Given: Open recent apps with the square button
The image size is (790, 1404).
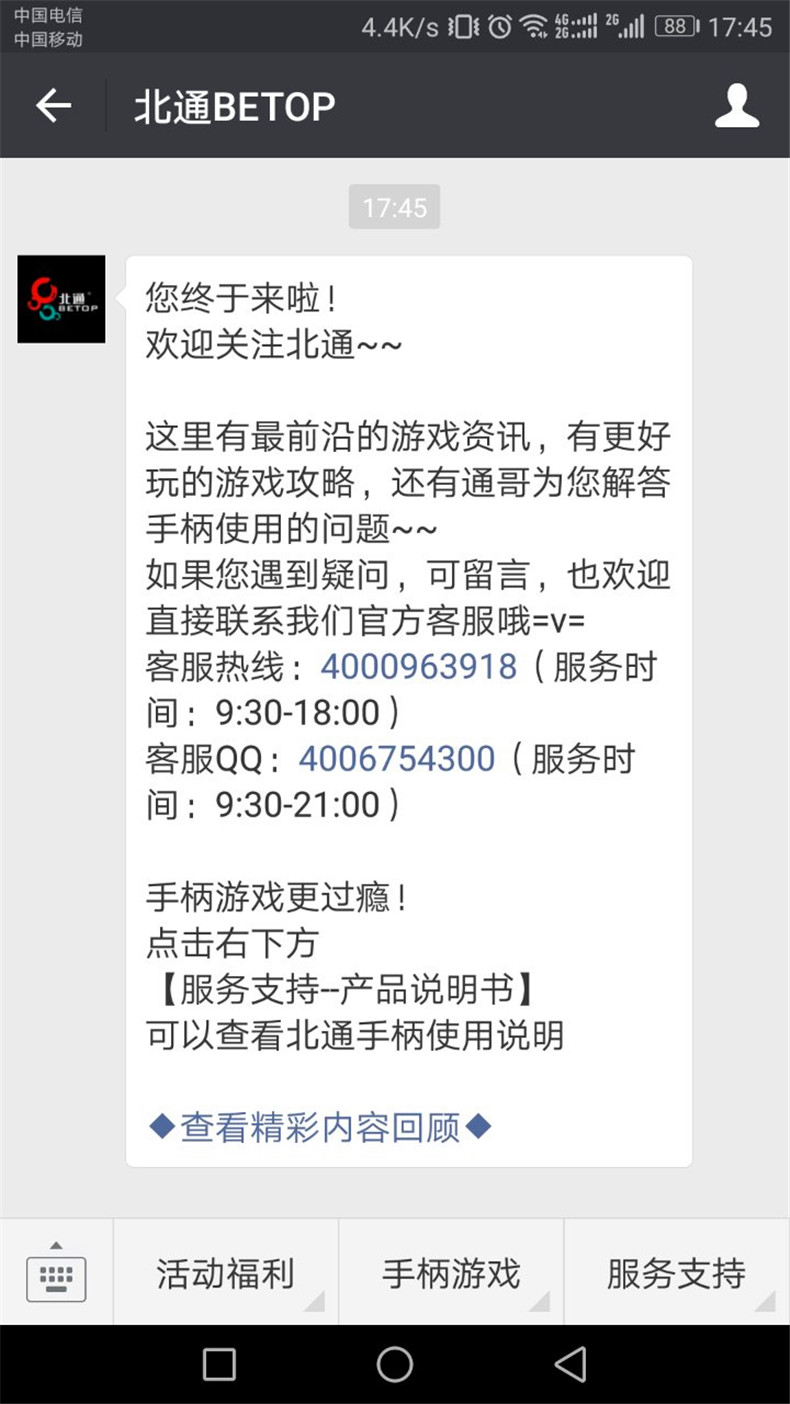Looking at the screenshot, I should [219, 1364].
